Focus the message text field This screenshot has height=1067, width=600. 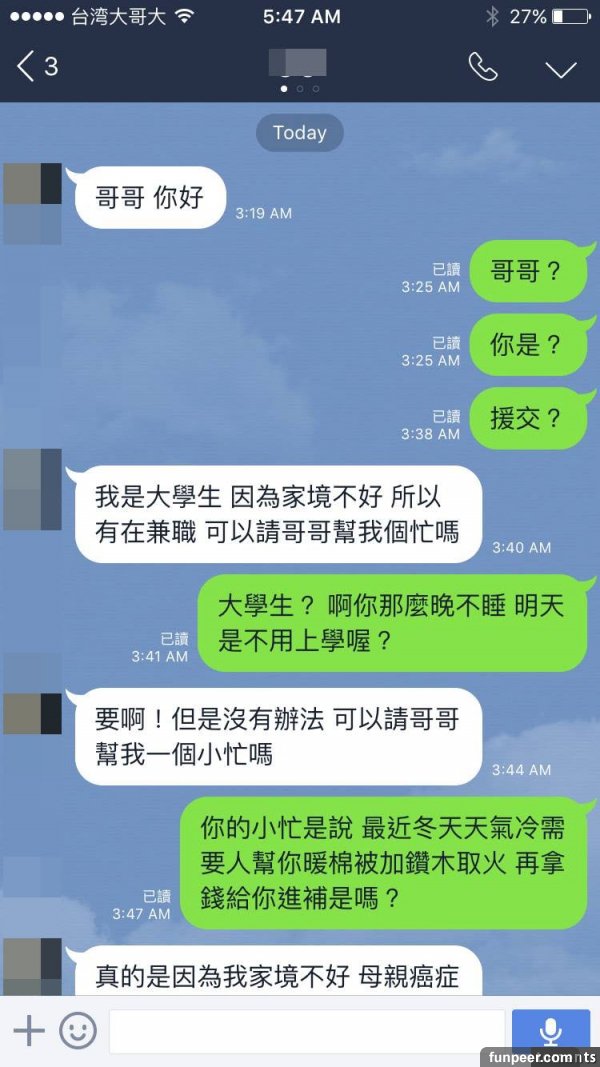pyautogui.click(x=305, y=1030)
